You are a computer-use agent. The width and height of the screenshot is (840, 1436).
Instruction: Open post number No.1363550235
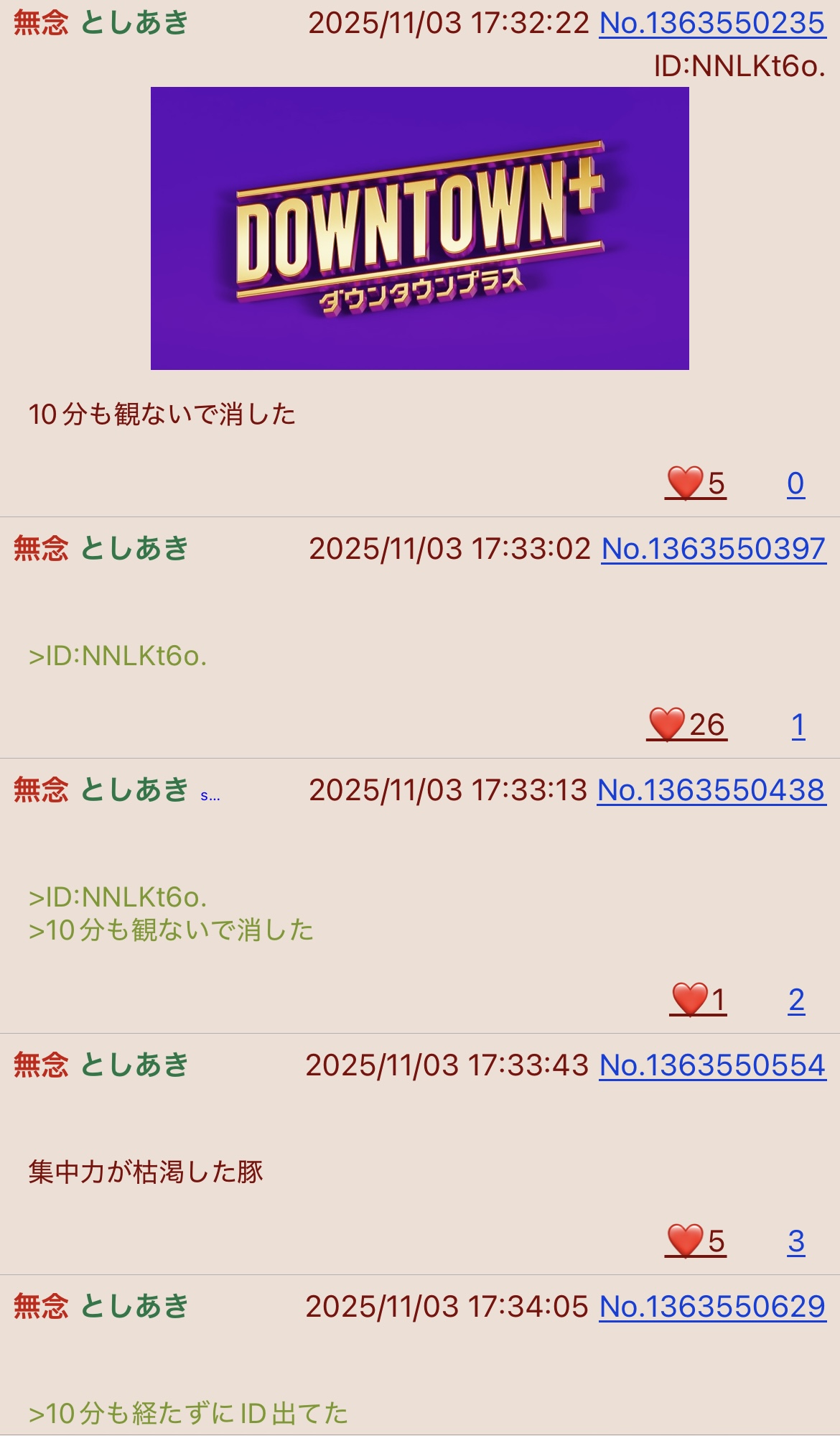click(x=711, y=24)
